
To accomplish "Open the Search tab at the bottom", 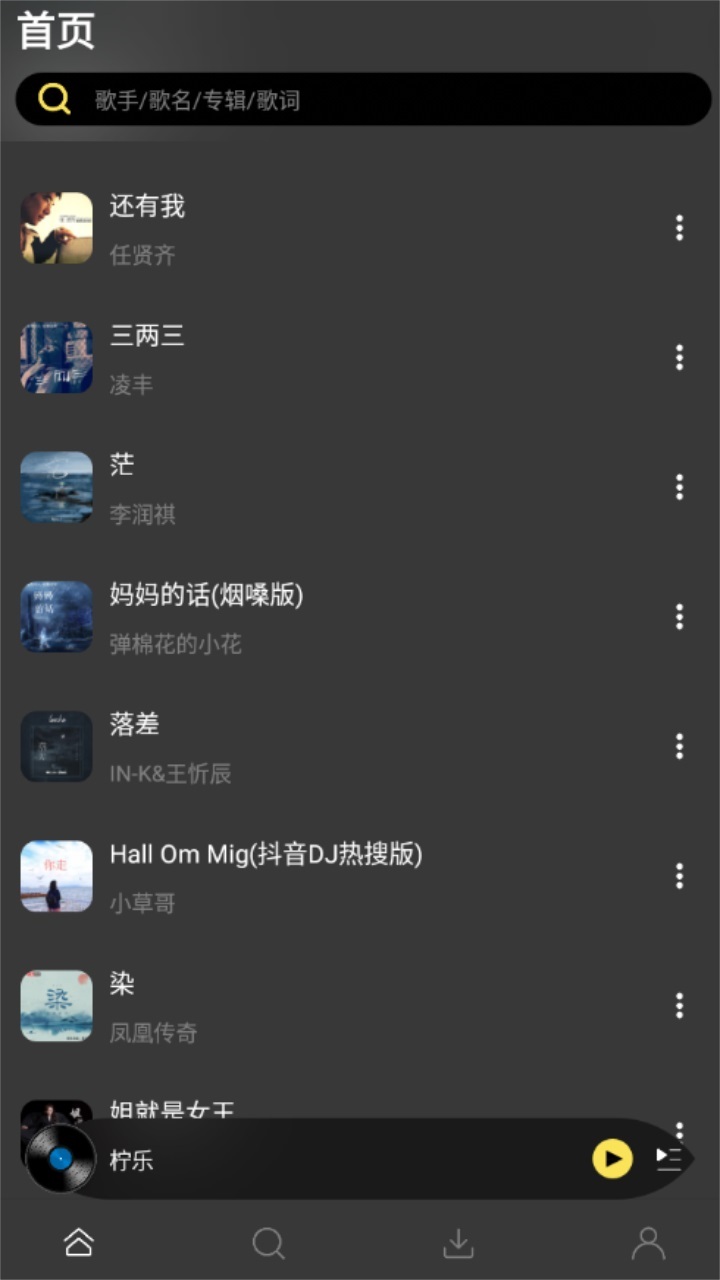I will 268,1242.
